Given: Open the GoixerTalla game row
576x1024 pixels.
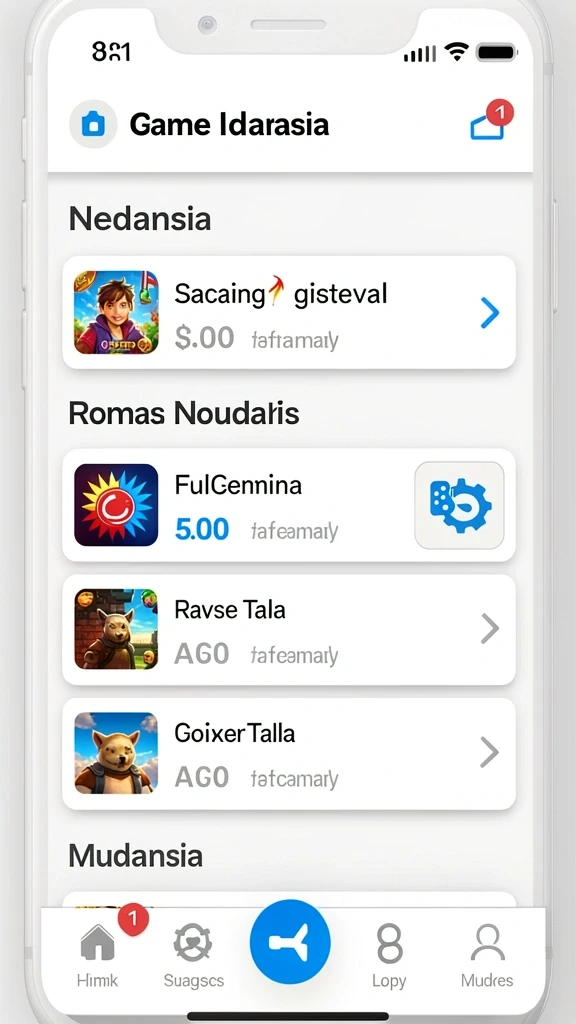Looking at the screenshot, I should coord(289,754).
